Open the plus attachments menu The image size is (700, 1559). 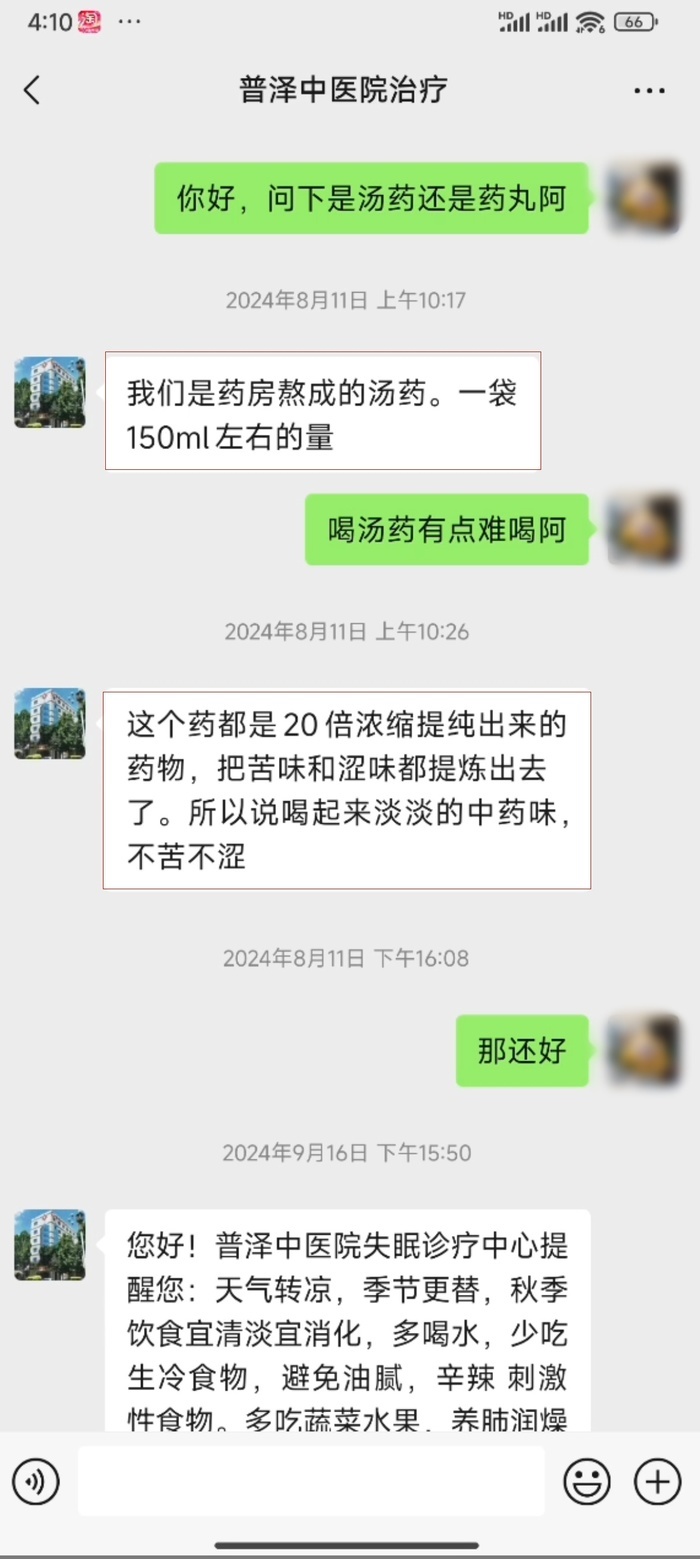click(x=658, y=1481)
